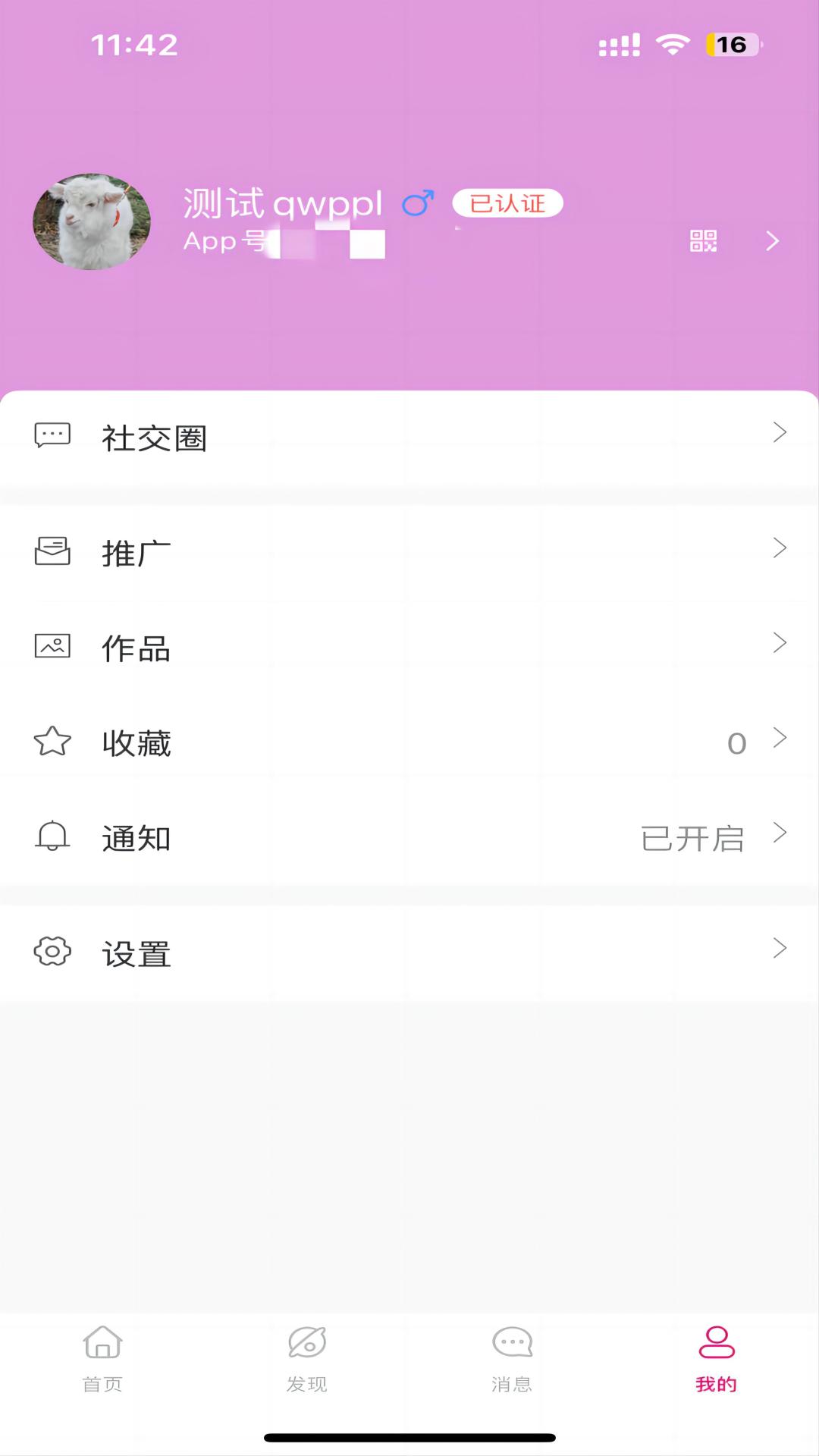Image resolution: width=819 pixels, height=1456 pixels.
Task: Click the 已认证 badge
Action: (507, 203)
